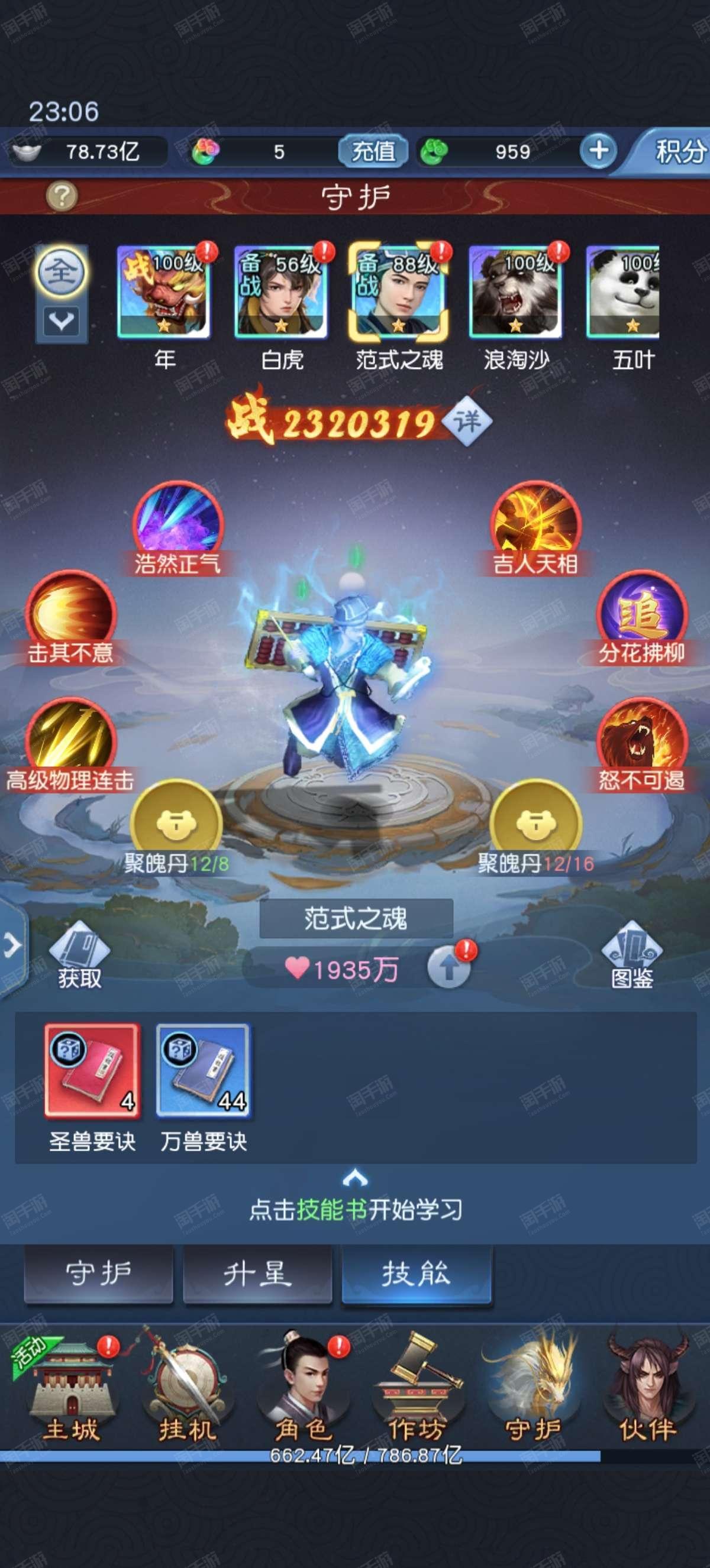This screenshot has height=1568, width=710.
Task: Tap the plus button to add jade
Action: click(598, 151)
